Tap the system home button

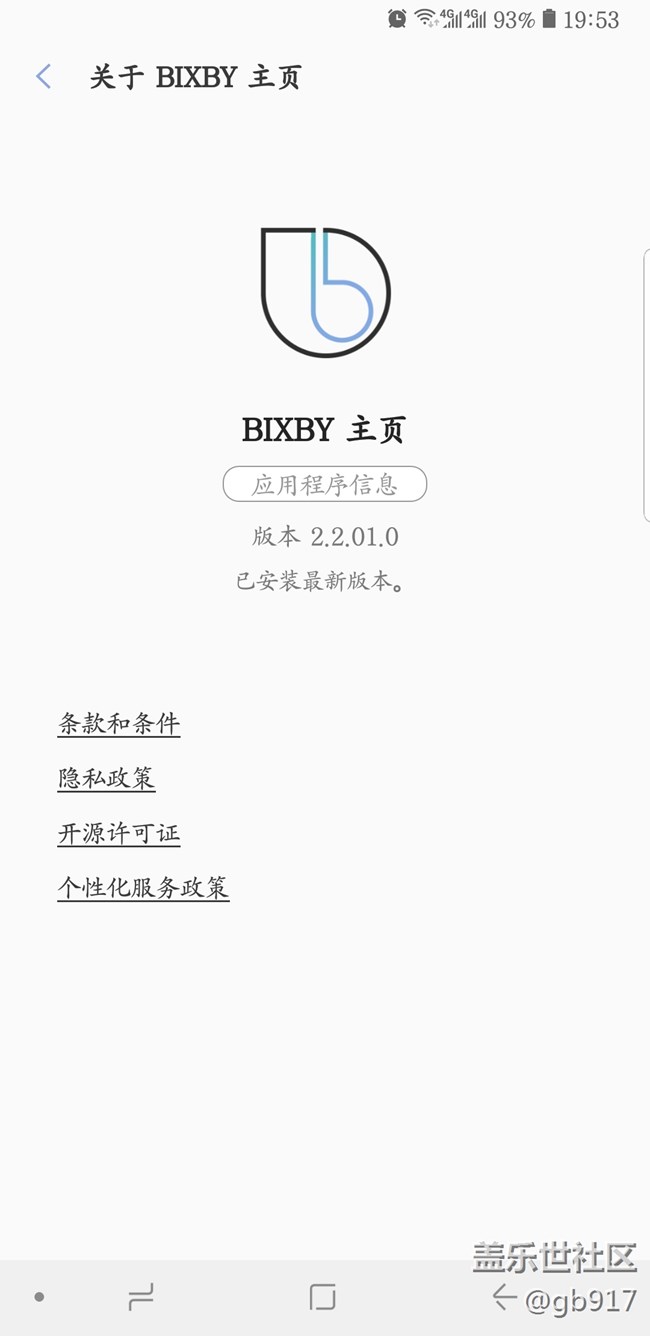[x=322, y=1298]
